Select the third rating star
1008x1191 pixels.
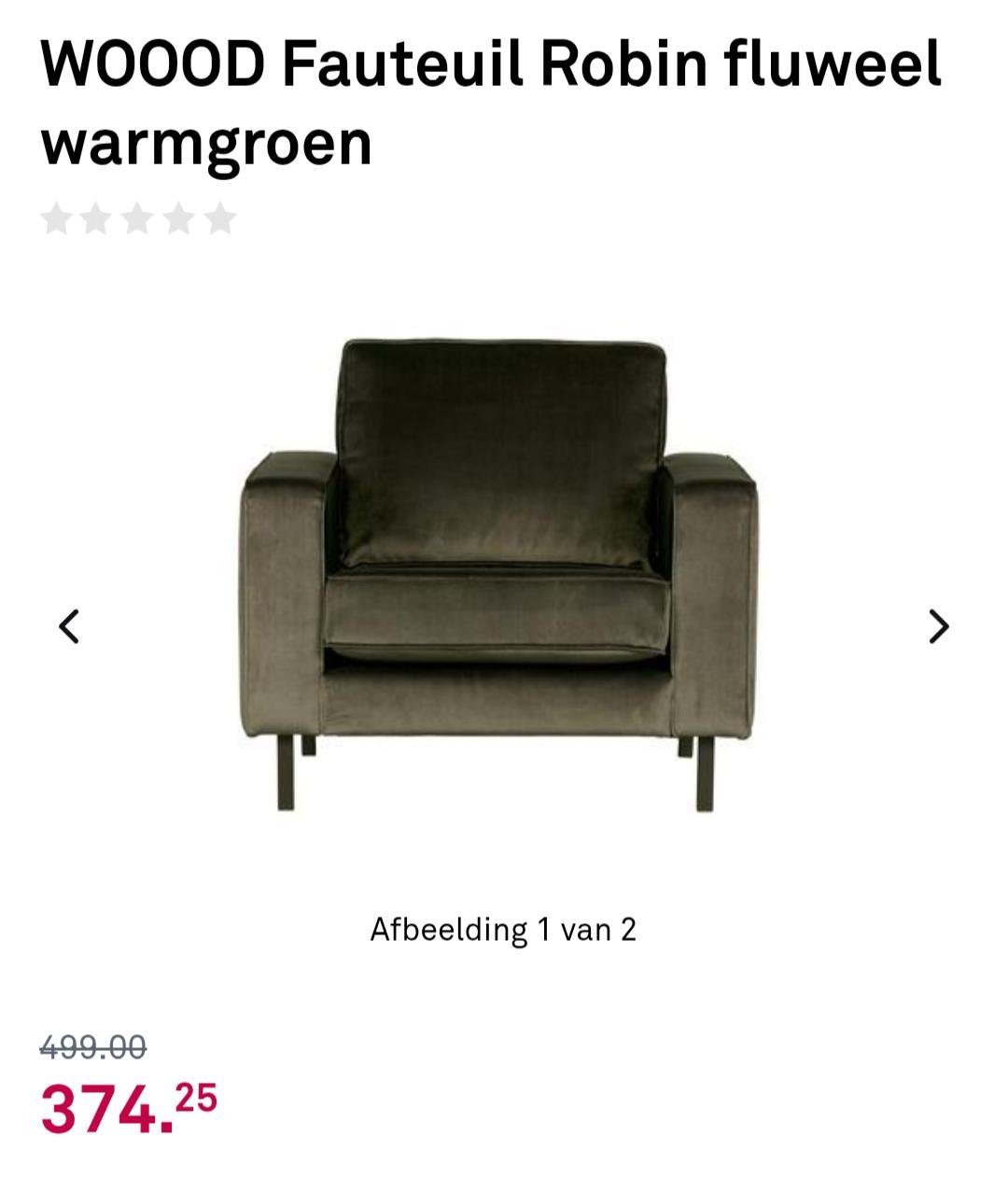point(138,217)
